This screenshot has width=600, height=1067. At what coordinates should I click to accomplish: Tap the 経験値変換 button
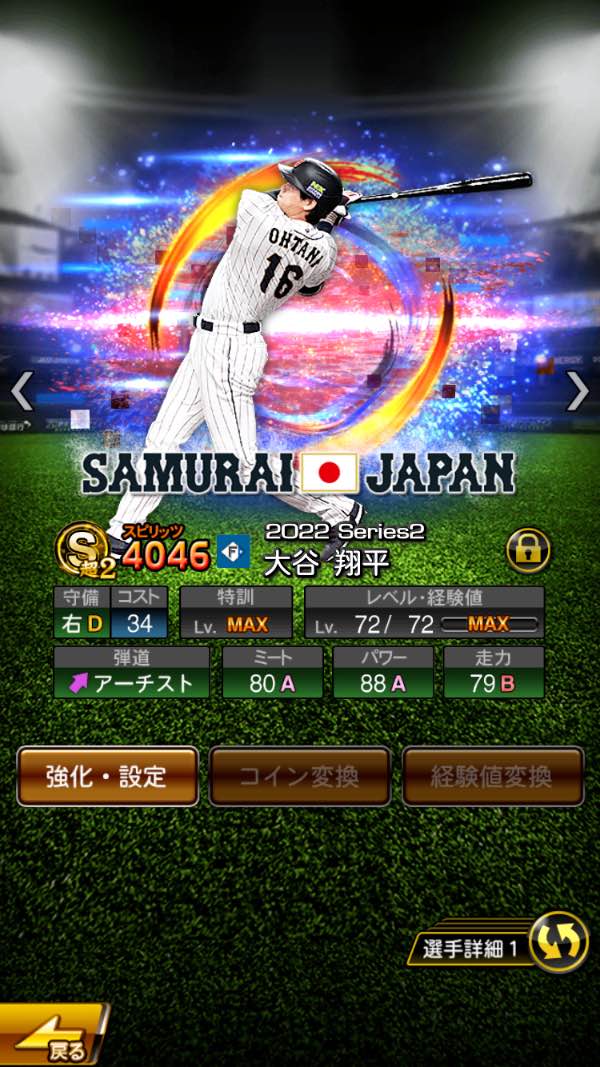tap(493, 776)
